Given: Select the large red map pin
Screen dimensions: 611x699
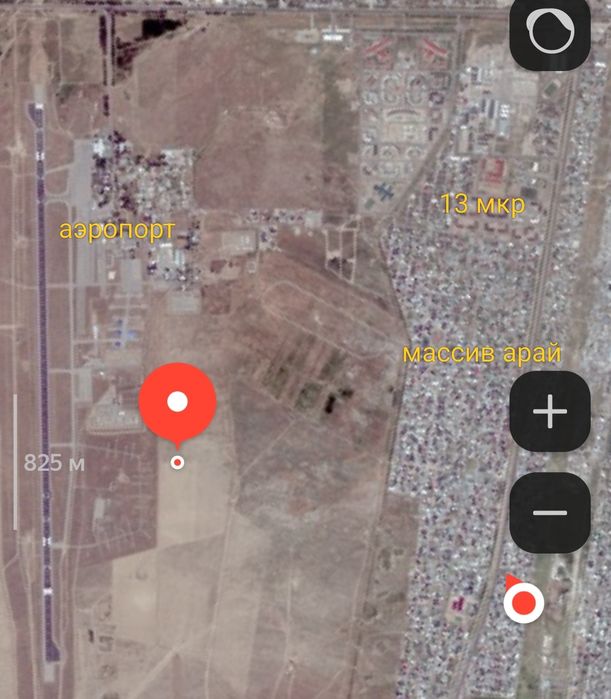Looking at the screenshot, I should click(177, 402).
